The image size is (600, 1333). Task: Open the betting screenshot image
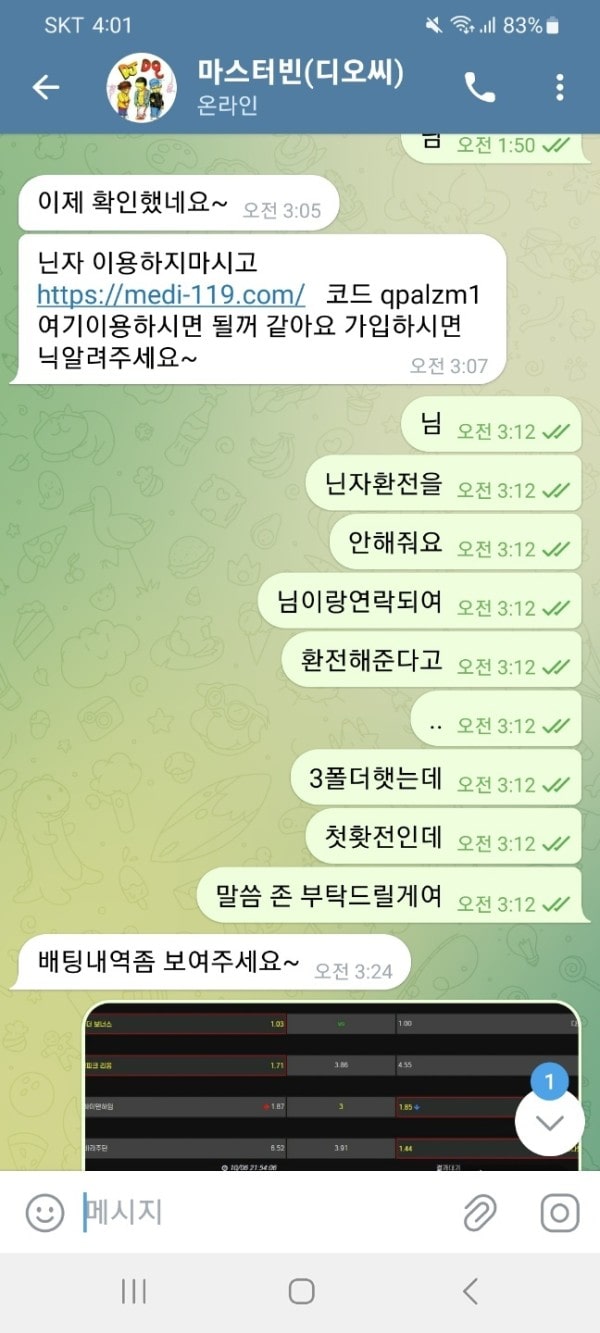[x=330, y=1085]
